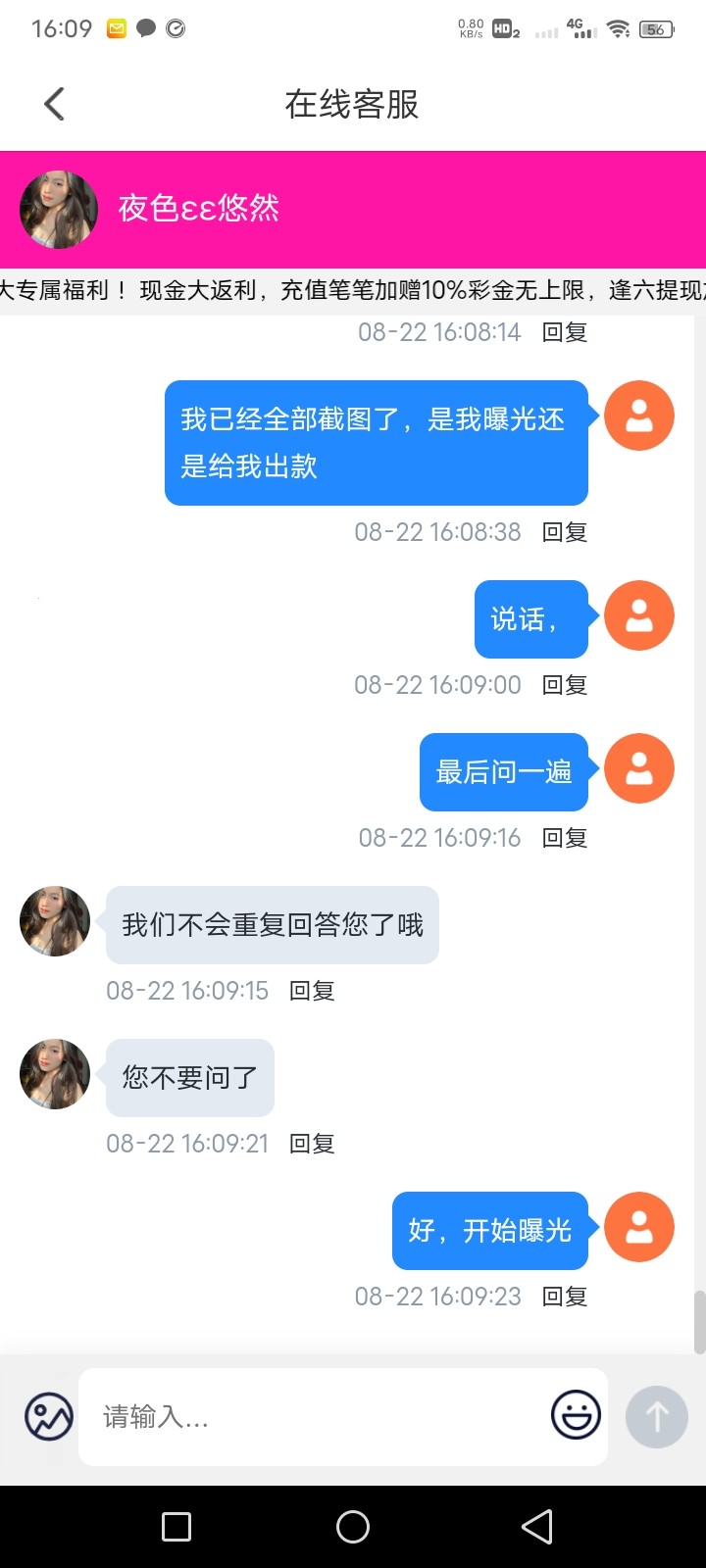Tap 回复 under the 说话 message

pos(564,685)
